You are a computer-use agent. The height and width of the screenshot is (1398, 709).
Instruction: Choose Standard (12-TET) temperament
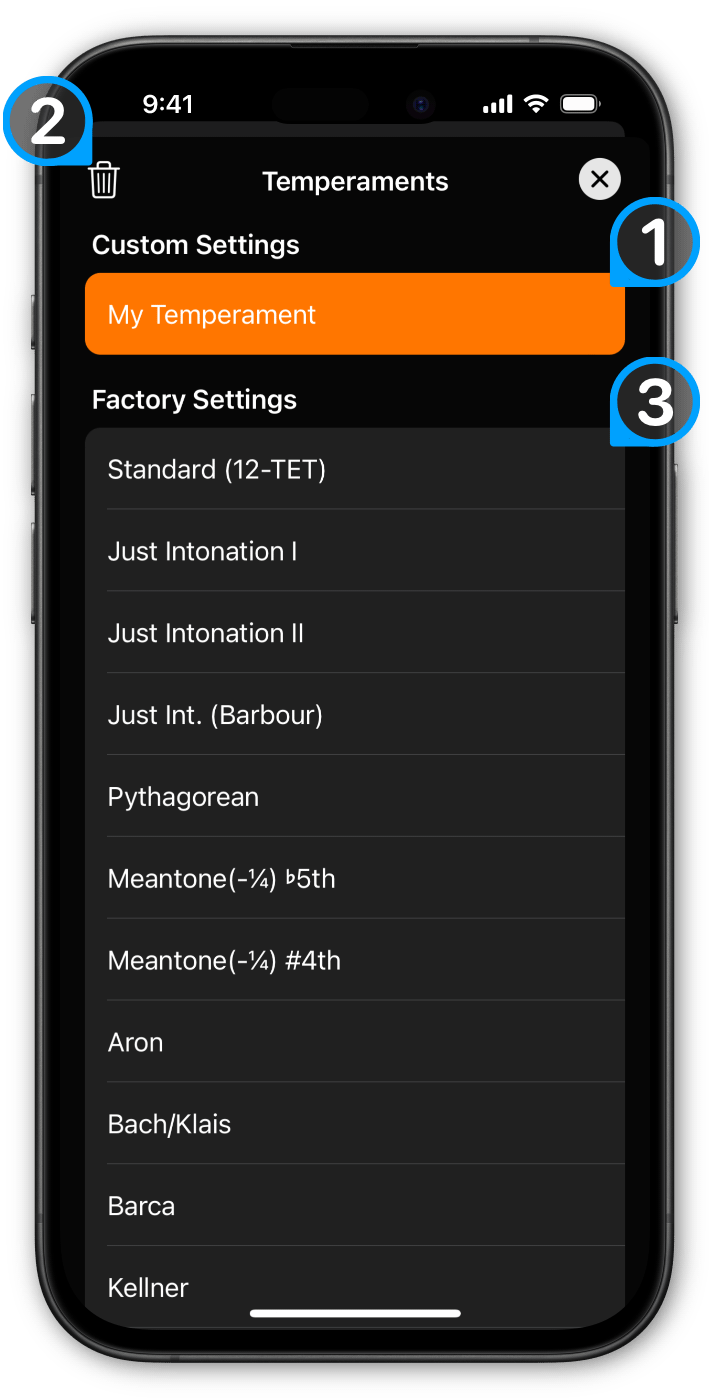pyautogui.click(x=355, y=469)
